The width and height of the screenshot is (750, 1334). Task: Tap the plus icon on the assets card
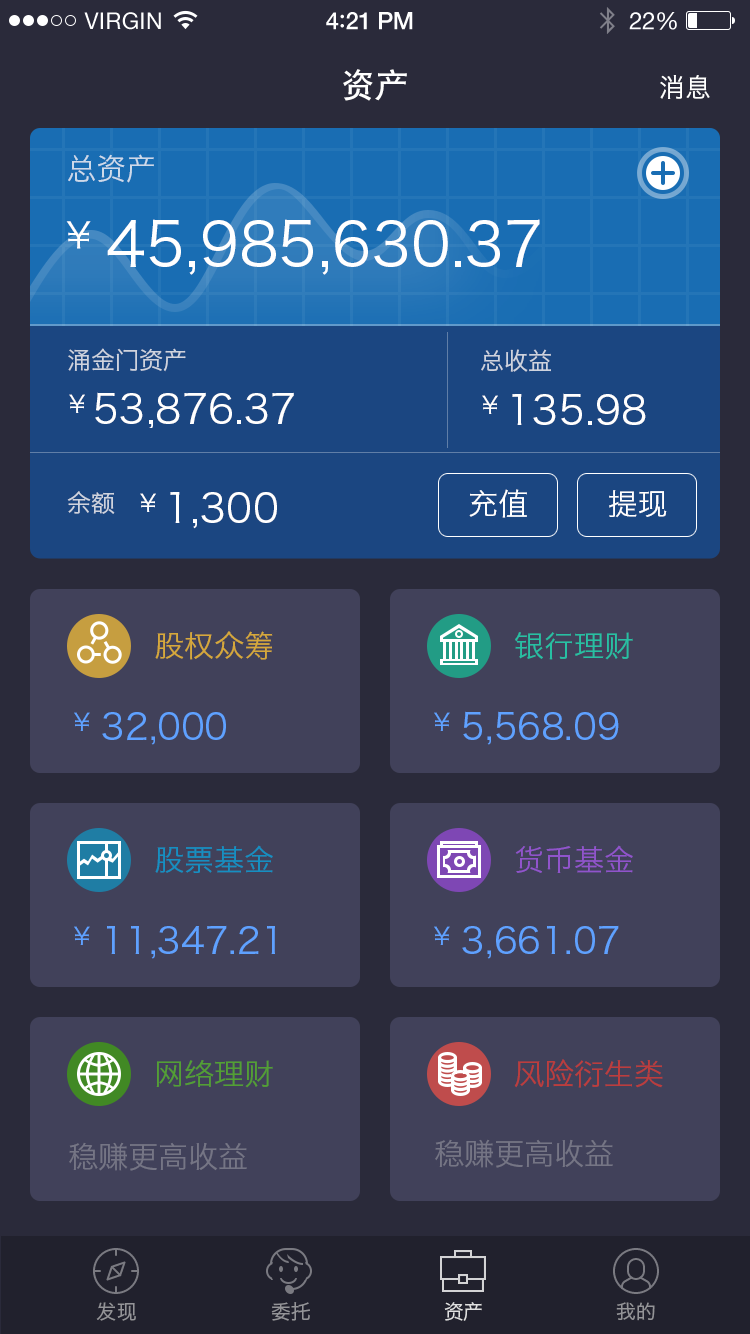point(662,173)
